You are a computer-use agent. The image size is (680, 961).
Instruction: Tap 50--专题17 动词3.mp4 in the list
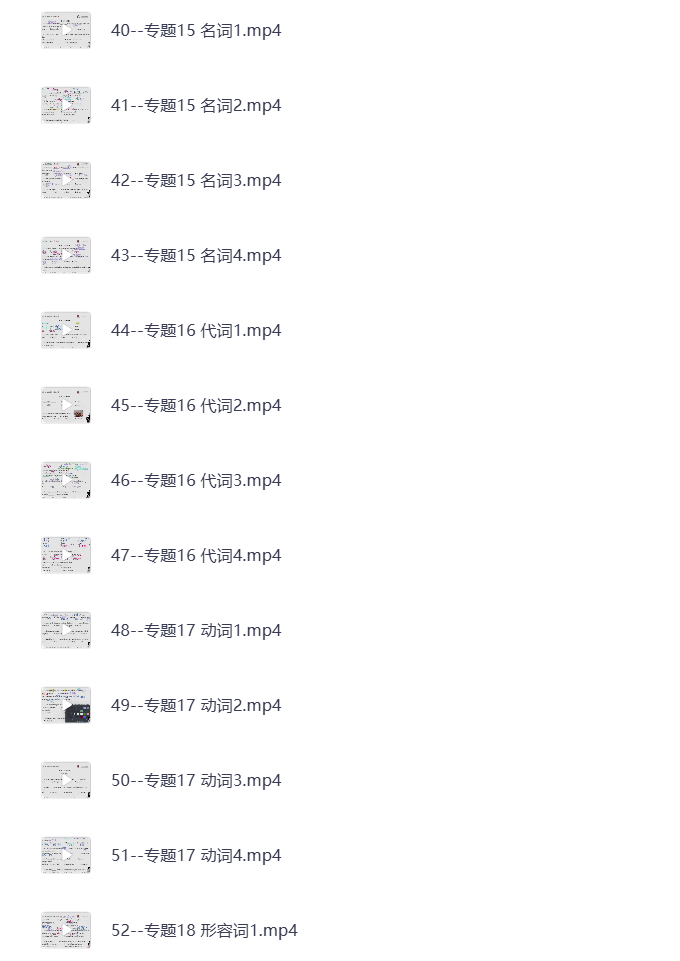pos(196,781)
